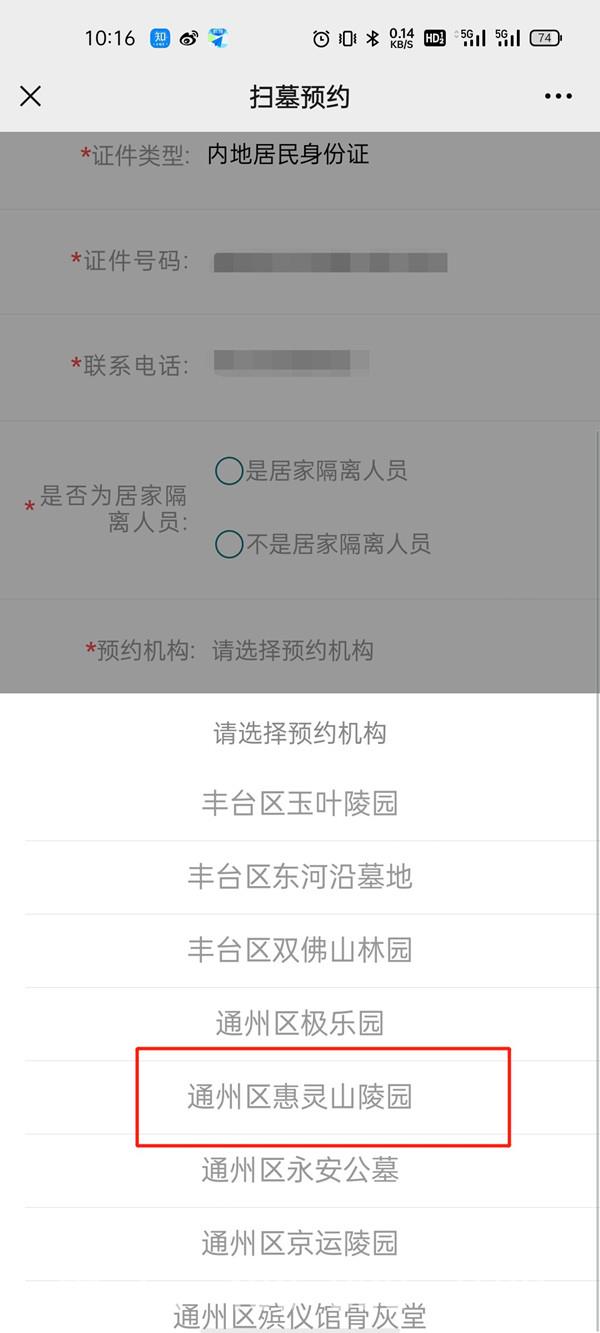Screen dimensions: 600x1333
Task: Select 通州区极乐园 option
Action: click(x=300, y=1023)
